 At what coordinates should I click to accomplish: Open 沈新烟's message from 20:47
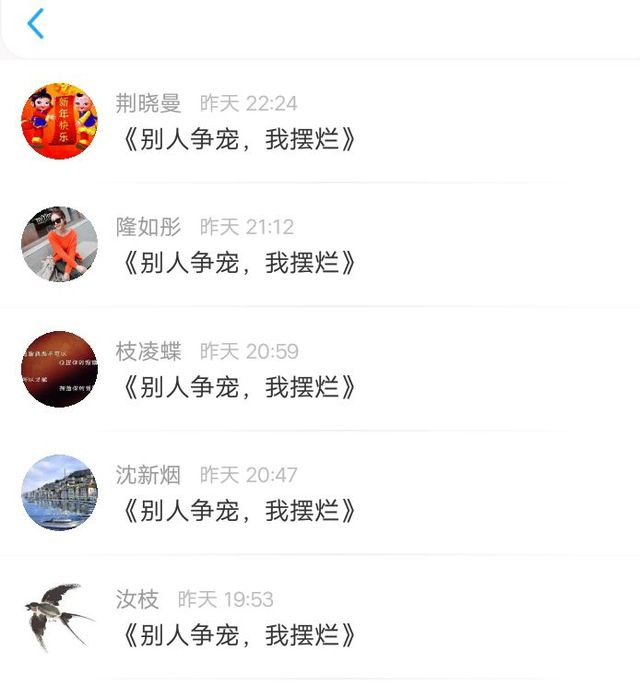237,511
